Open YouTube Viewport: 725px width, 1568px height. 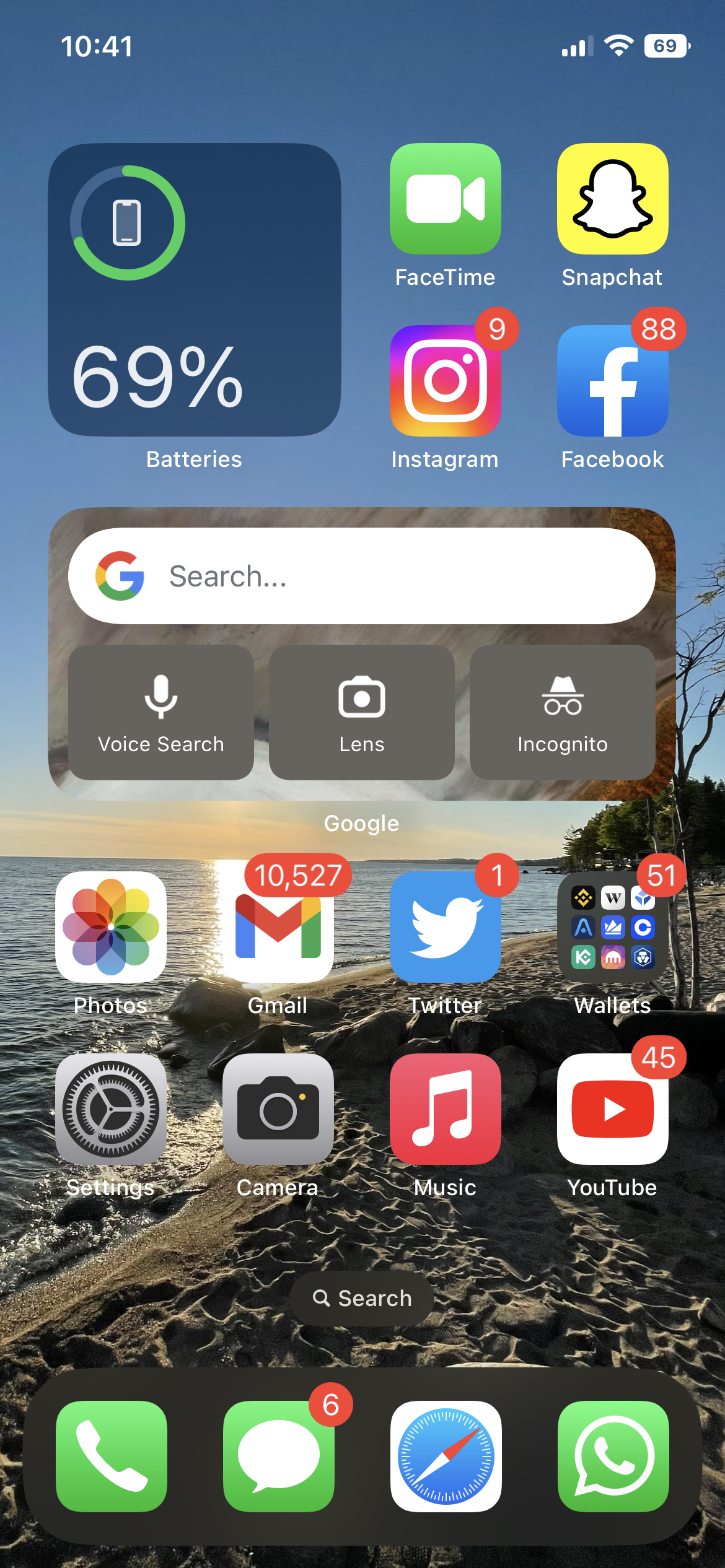pos(612,1109)
